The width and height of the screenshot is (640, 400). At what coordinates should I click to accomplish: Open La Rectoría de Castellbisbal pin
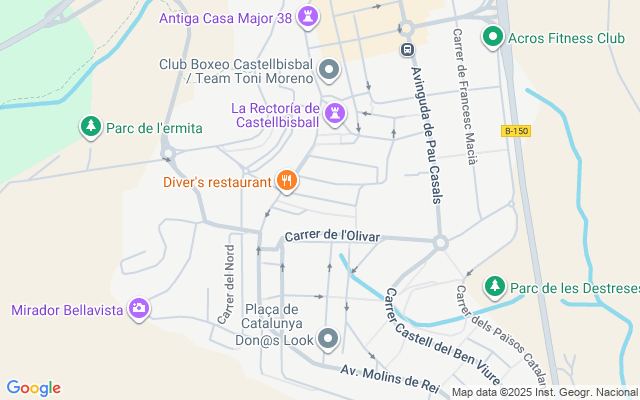click(336, 114)
